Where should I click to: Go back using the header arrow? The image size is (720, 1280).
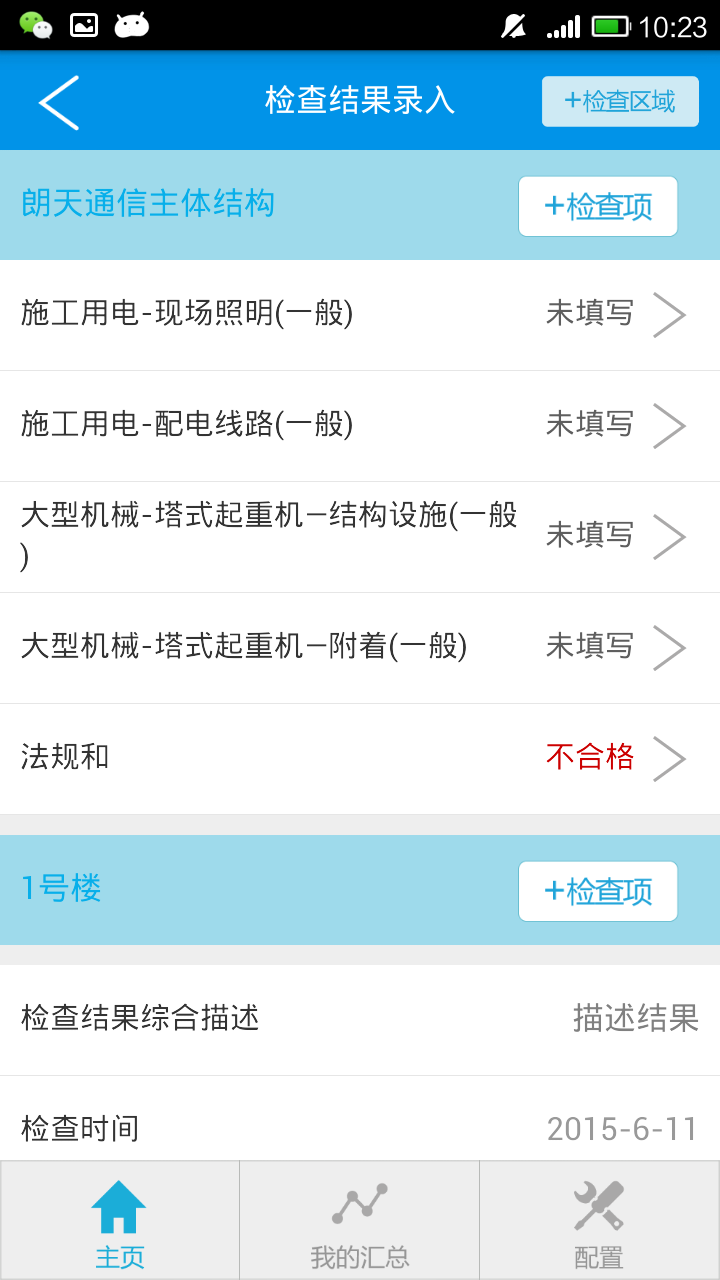pyautogui.click(x=59, y=102)
